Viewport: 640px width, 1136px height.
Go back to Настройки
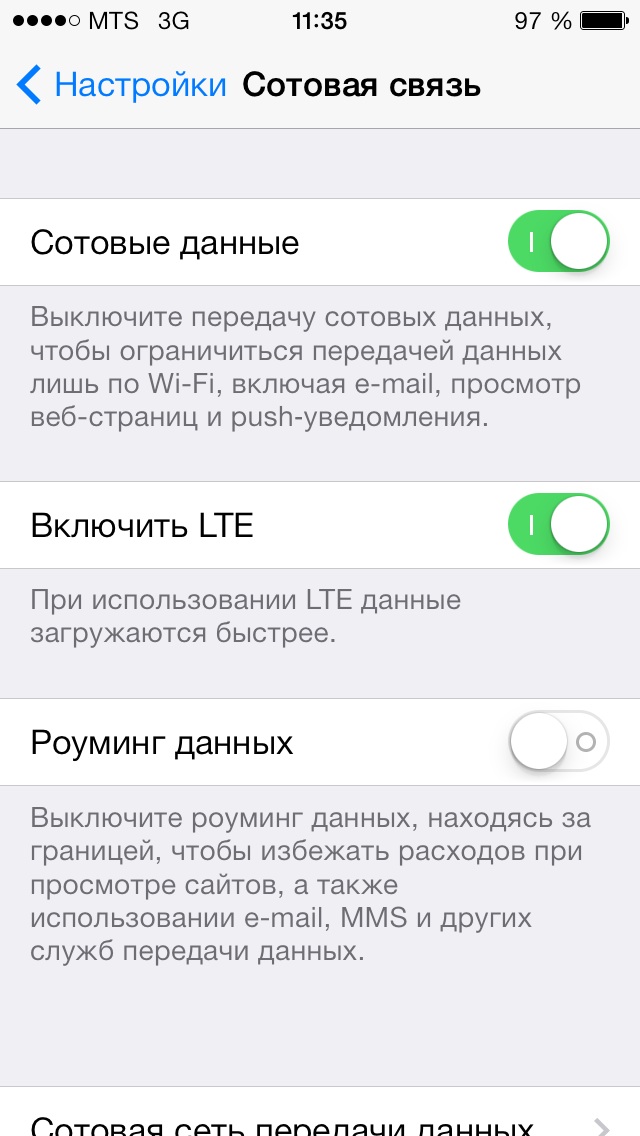click(x=122, y=85)
